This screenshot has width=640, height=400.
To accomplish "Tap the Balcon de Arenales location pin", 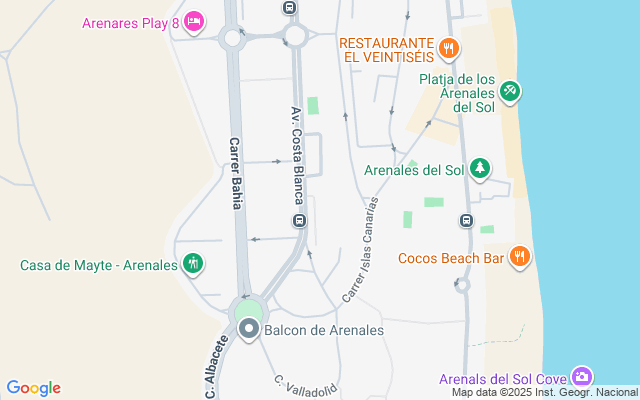I will coord(249,329).
